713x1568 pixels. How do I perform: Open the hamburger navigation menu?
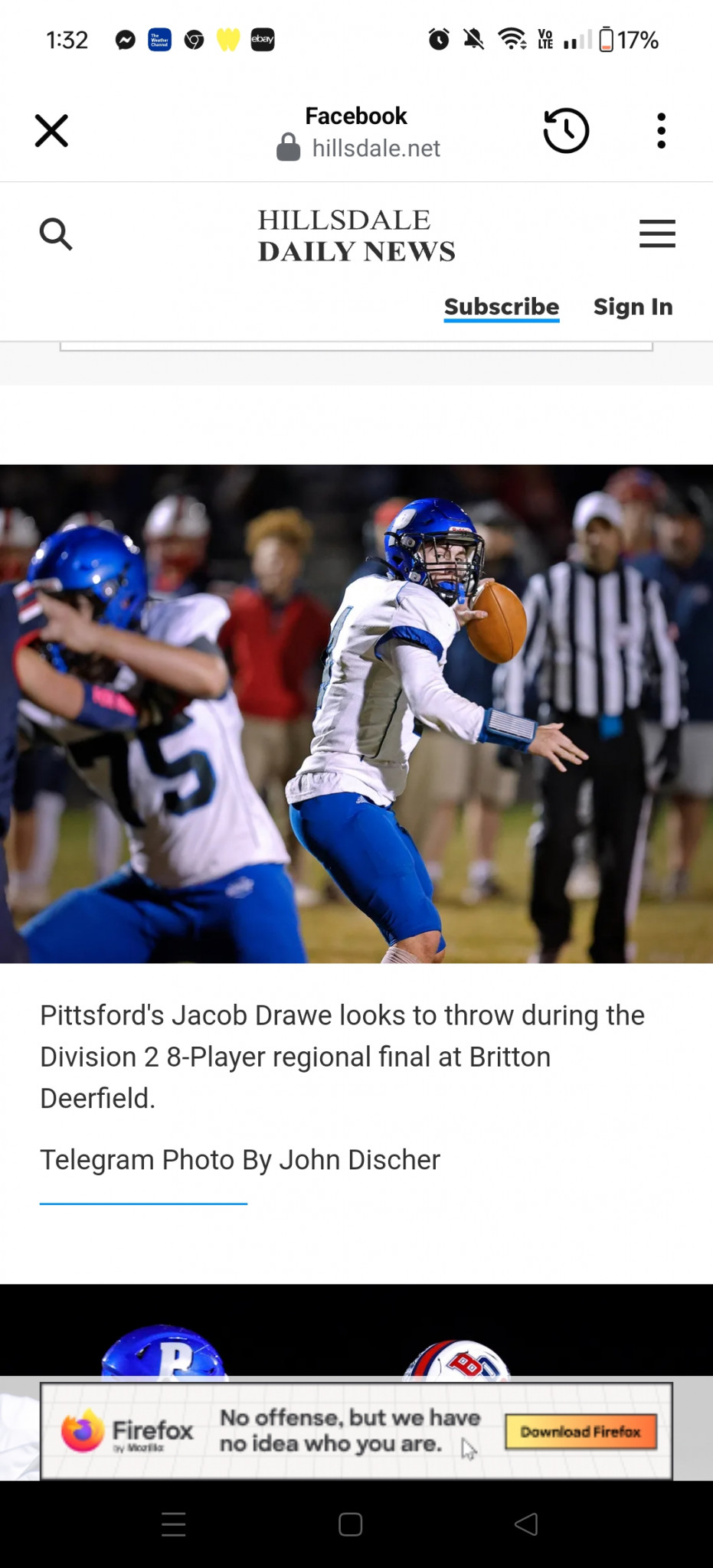657,234
